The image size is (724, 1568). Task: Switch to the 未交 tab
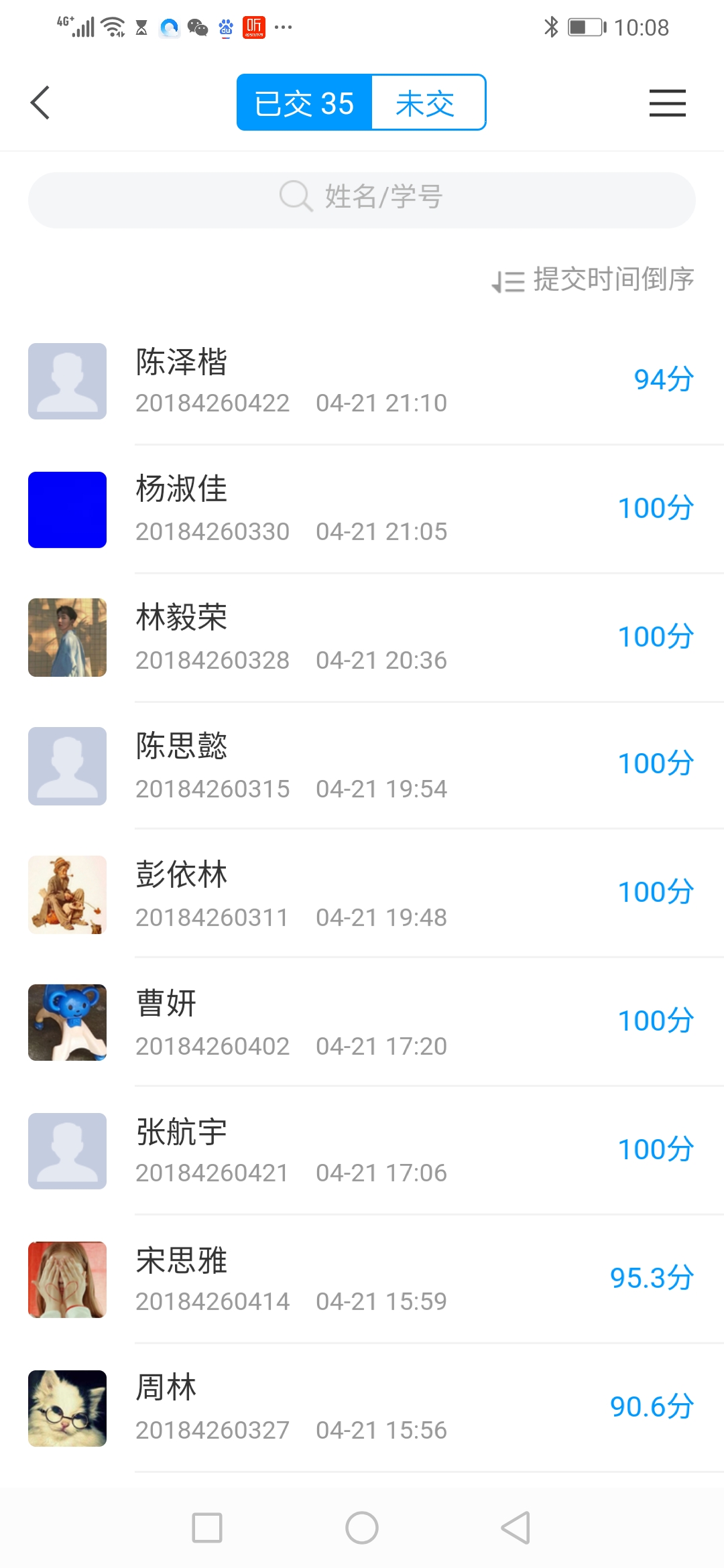(428, 103)
